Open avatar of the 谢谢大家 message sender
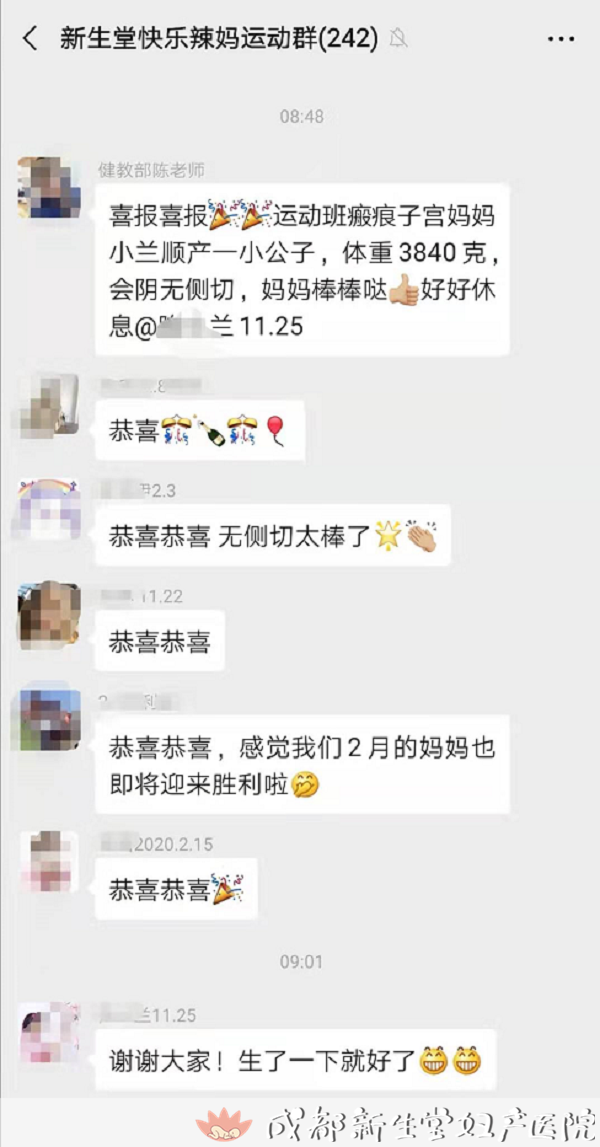The width and height of the screenshot is (600, 1147). pyautogui.click(x=50, y=1032)
